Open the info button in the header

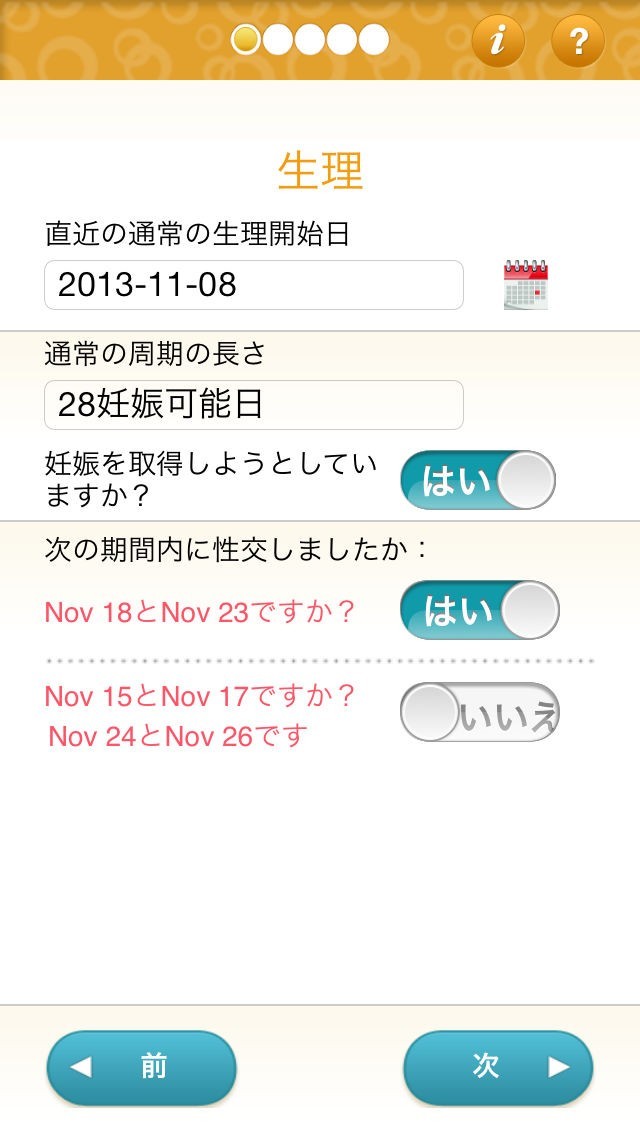pos(498,42)
